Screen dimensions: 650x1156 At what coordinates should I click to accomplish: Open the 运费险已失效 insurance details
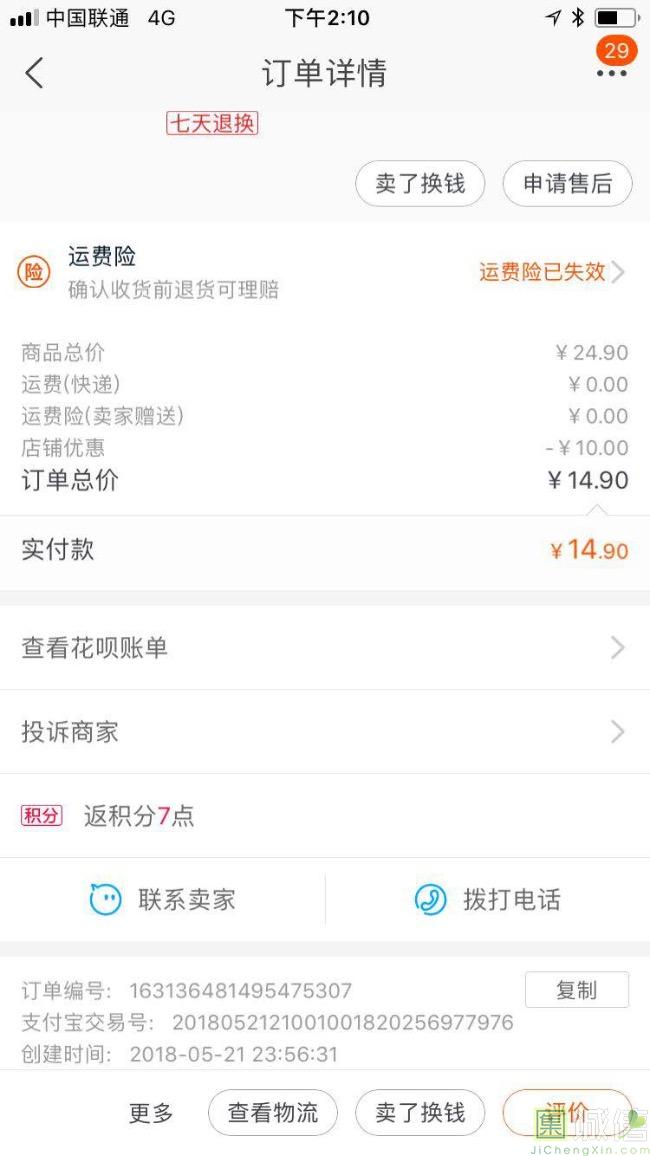(552, 272)
